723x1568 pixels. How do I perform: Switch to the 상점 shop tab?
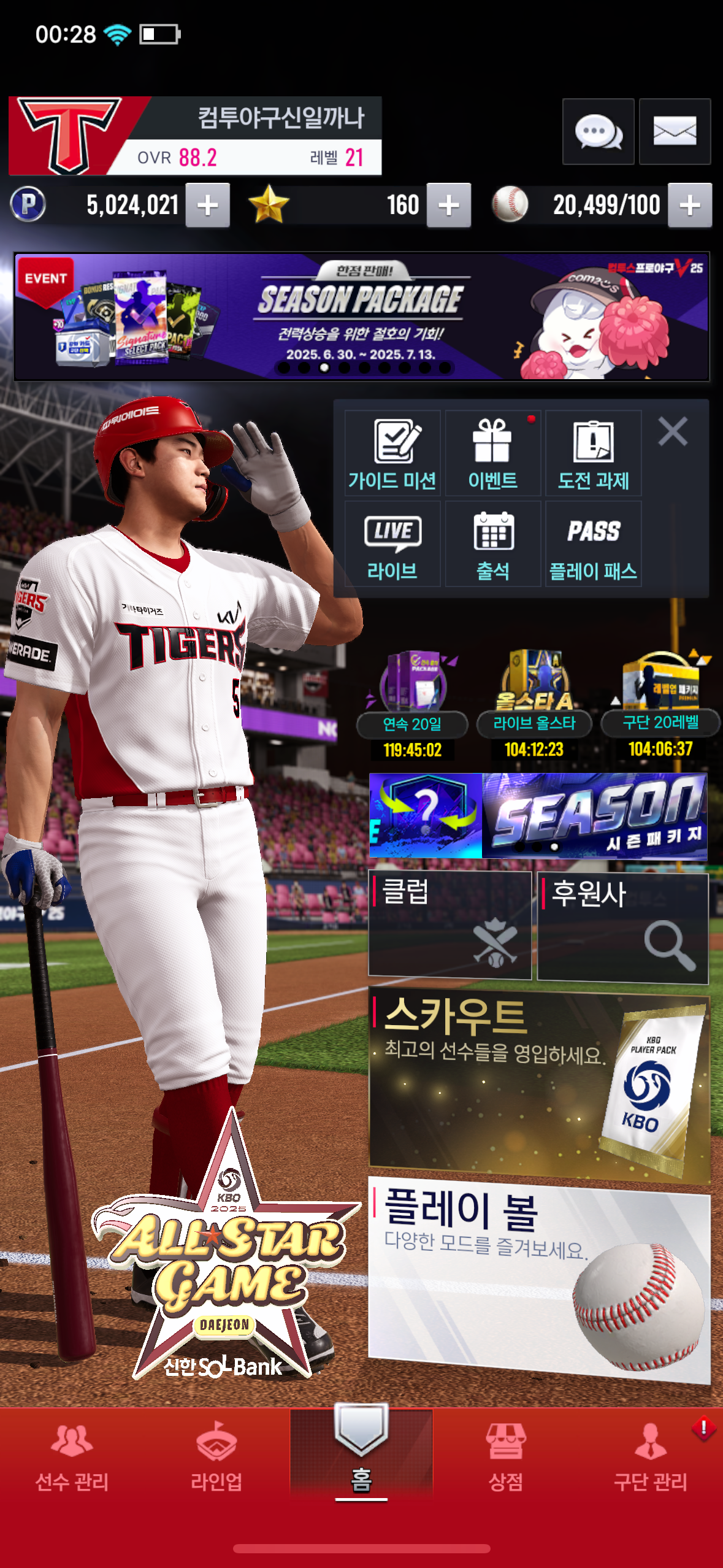(x=506, y=1457)
